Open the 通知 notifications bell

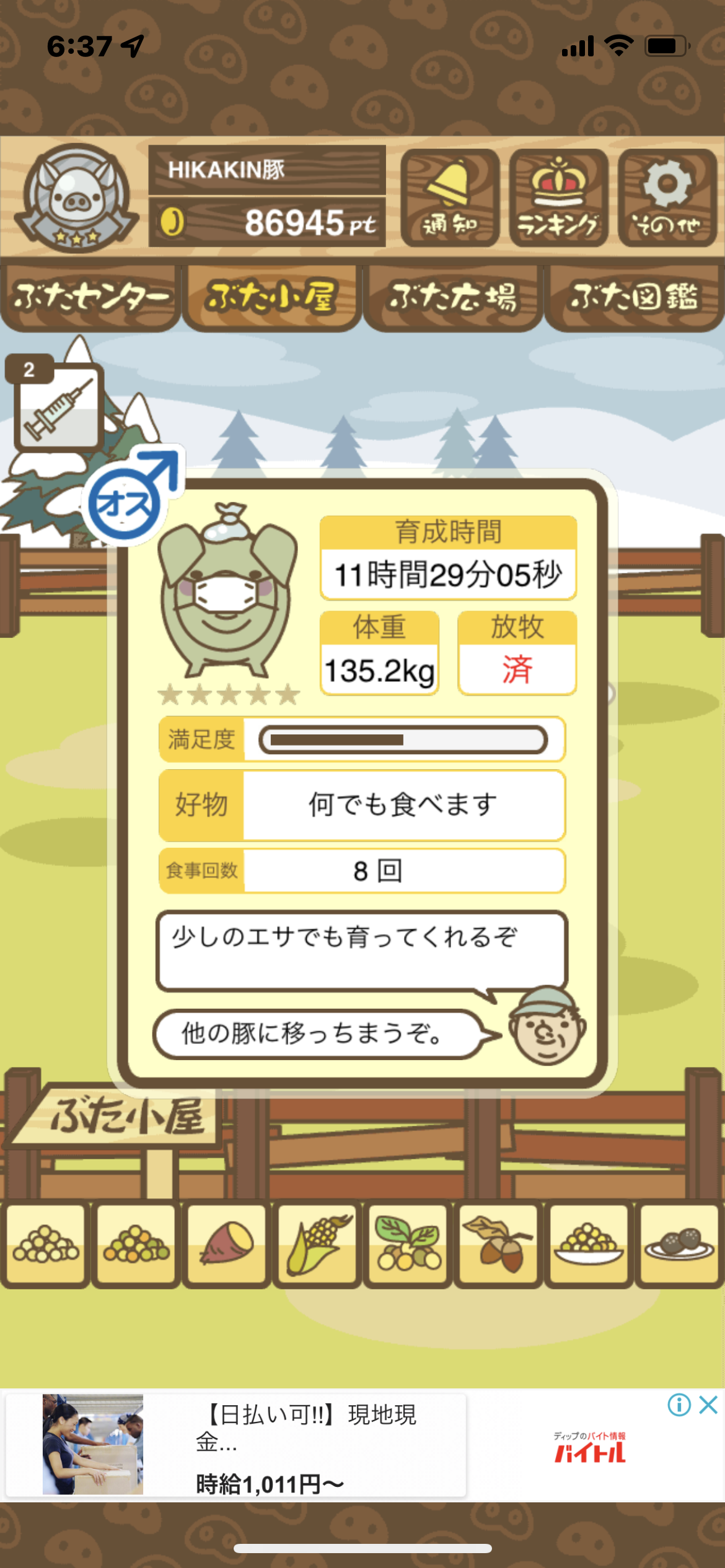tap(450, 198)
